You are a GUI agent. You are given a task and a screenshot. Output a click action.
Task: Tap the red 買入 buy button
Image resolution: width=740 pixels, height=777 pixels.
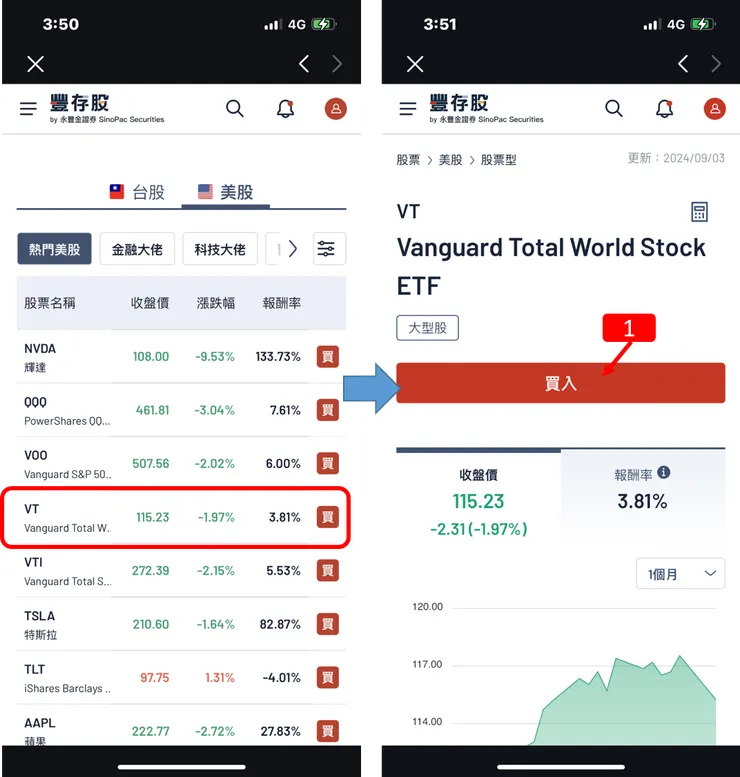[561, 382]
